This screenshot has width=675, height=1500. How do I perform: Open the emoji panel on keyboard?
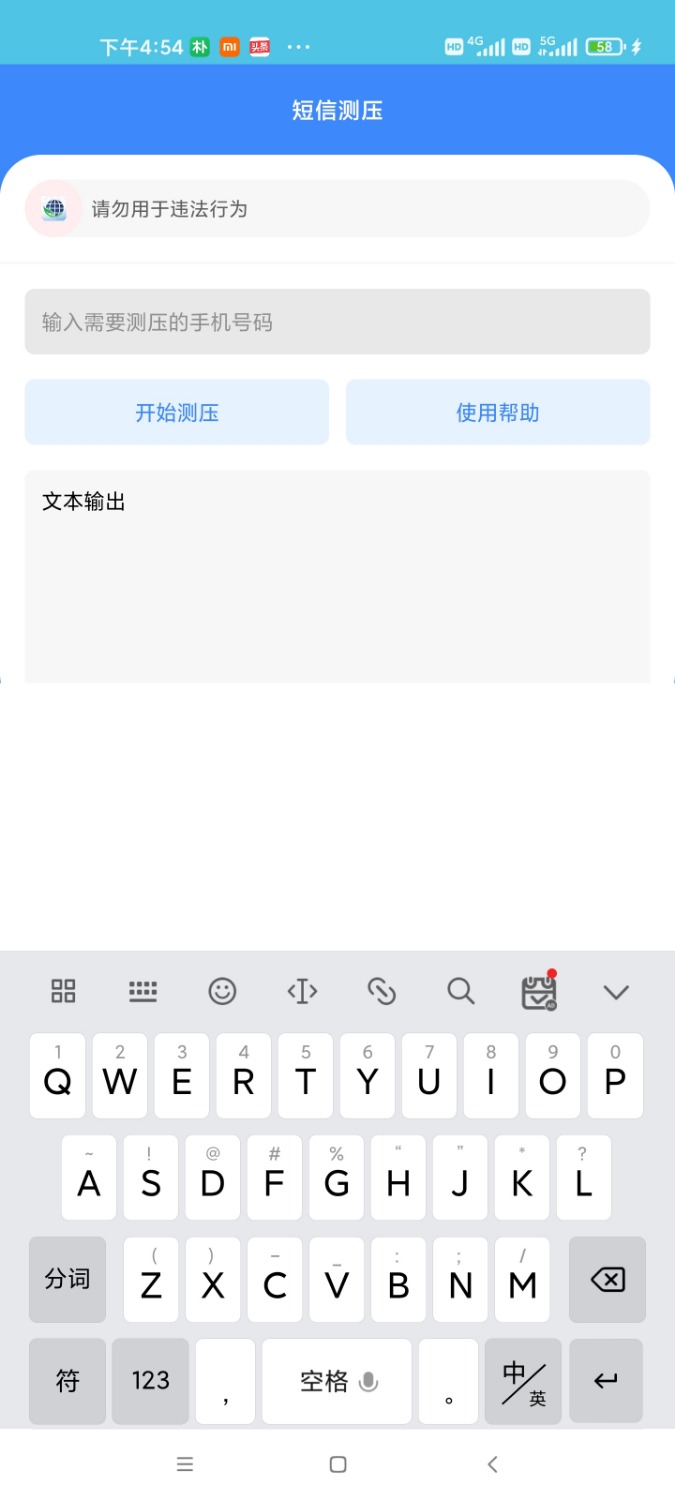point(222,991)
